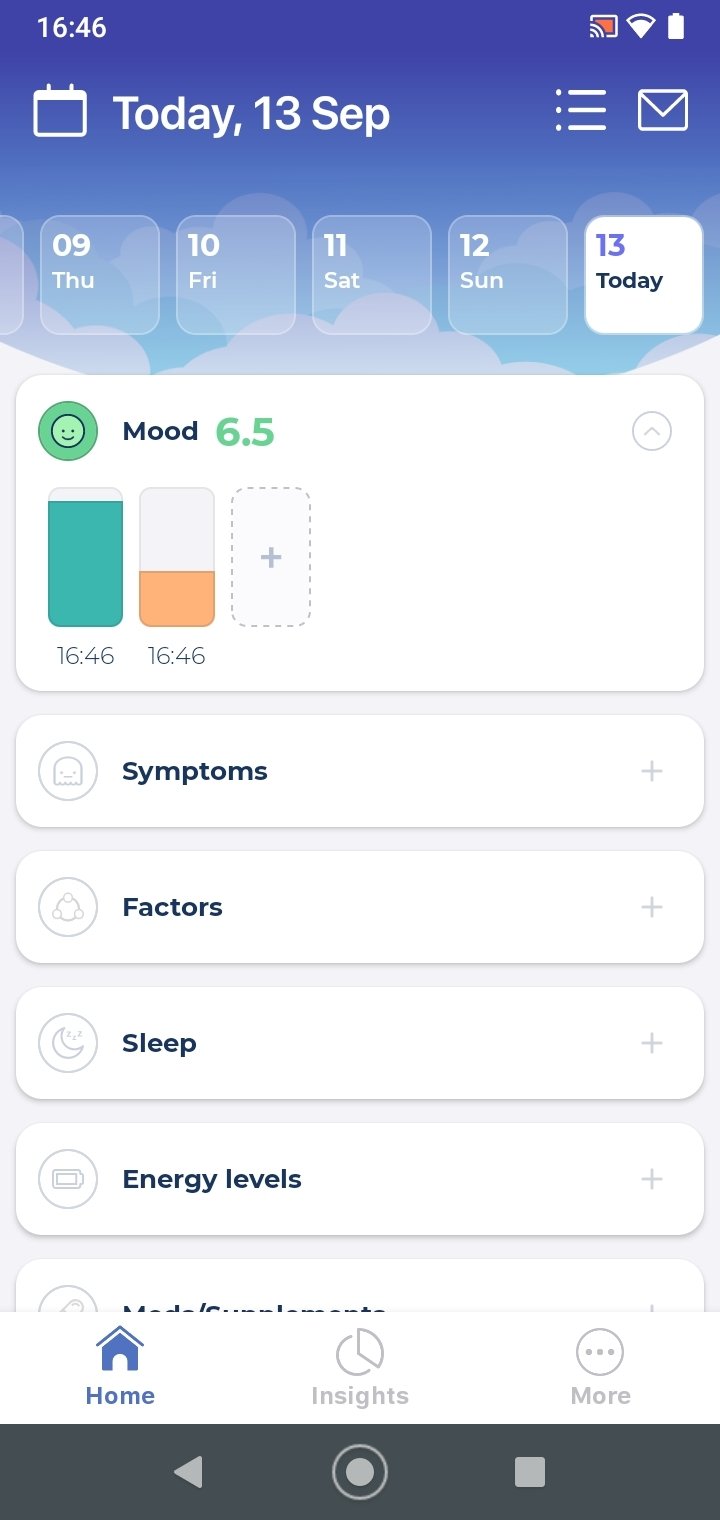Image resolution: width=720 pixels, height=1520 pixels.
Task: Tap the system back button
Action: (x=188, y=1471)
